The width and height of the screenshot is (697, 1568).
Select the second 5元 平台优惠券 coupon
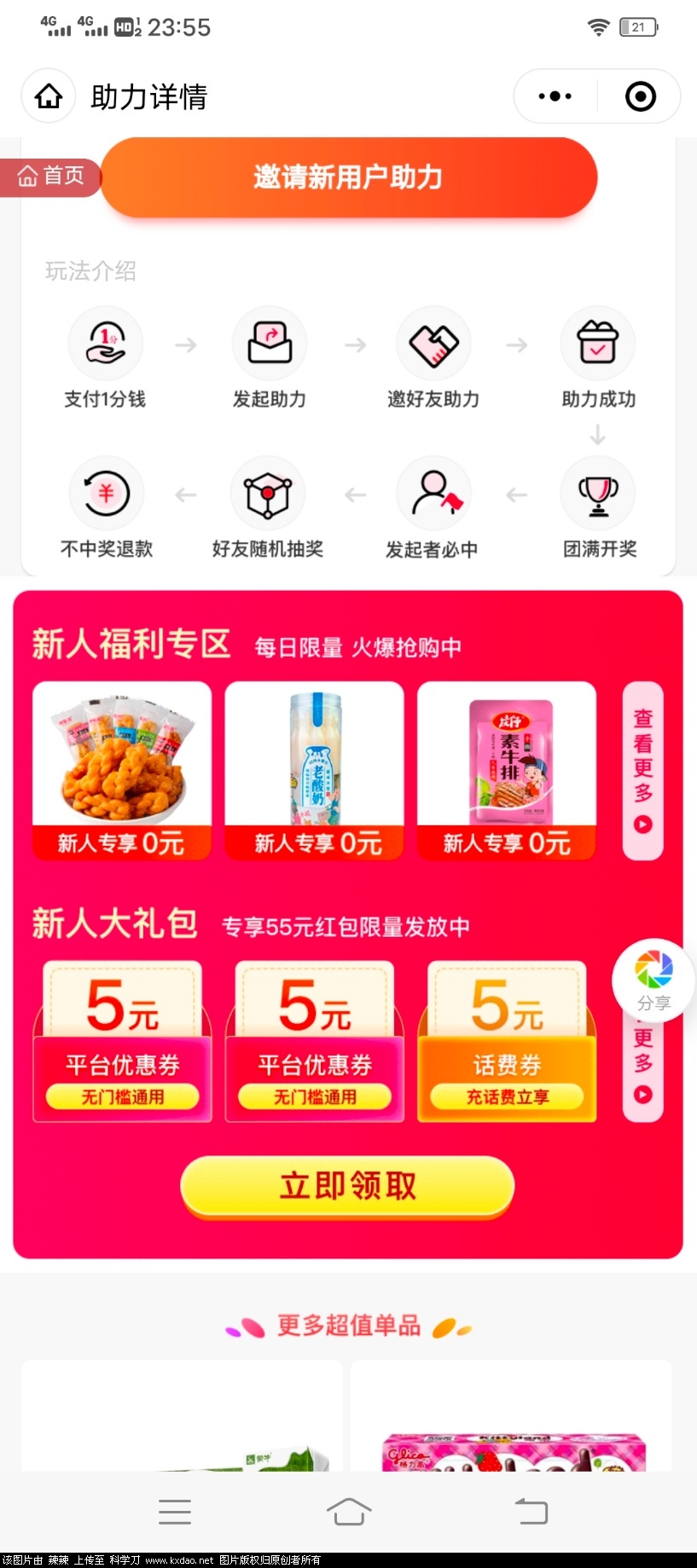pyautogui.click(x=314, y=1040)
